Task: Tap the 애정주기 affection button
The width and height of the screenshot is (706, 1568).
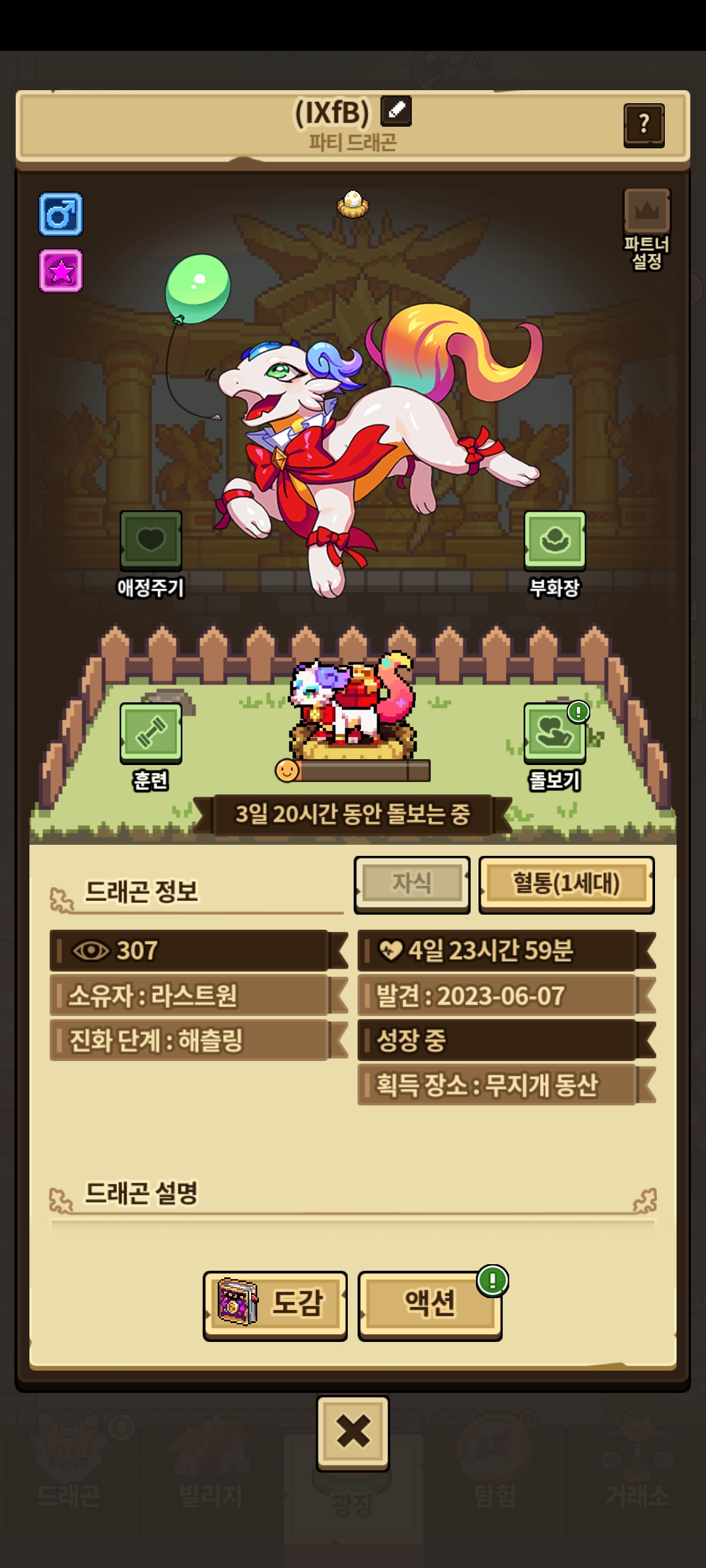Action: (x=150, y=541)
